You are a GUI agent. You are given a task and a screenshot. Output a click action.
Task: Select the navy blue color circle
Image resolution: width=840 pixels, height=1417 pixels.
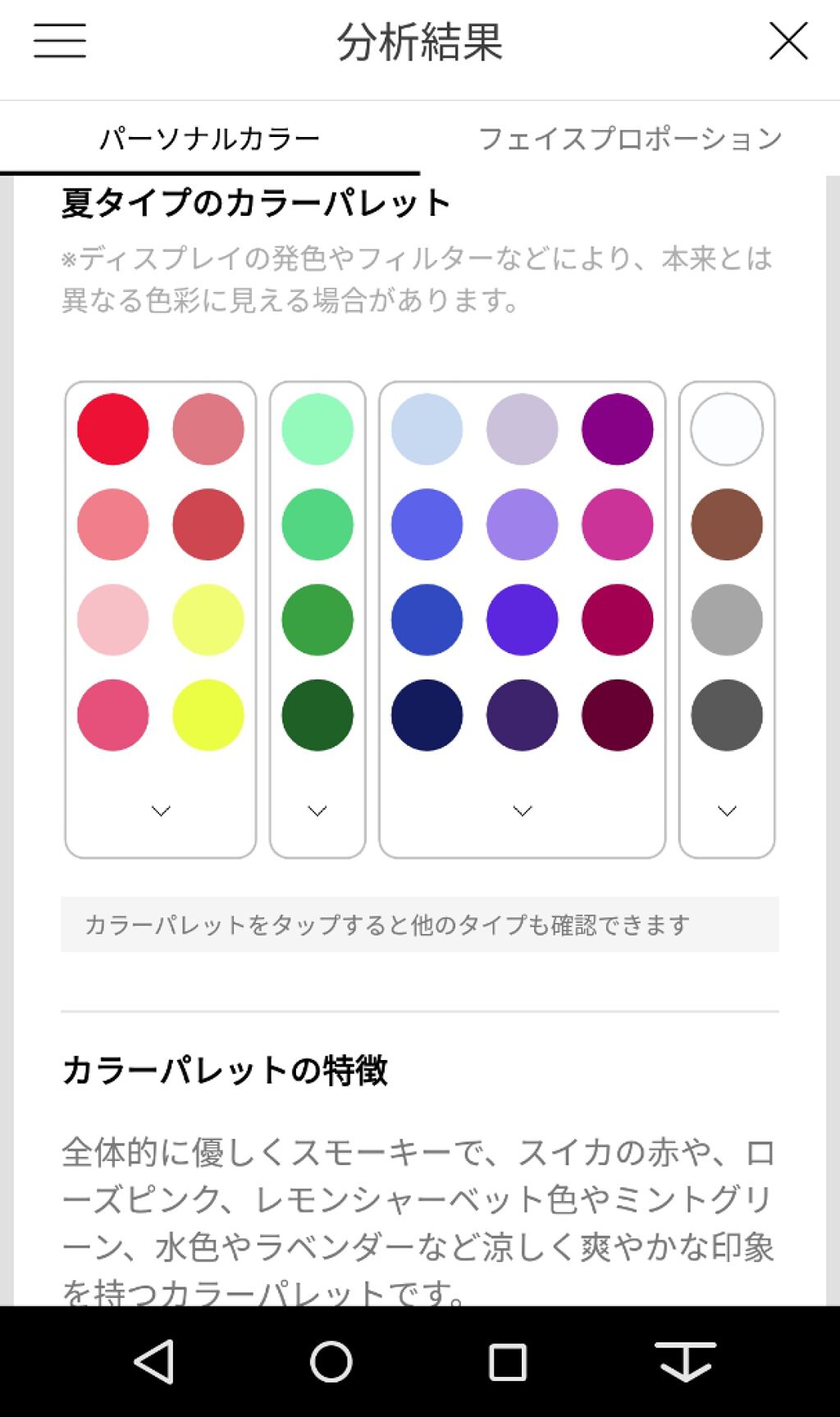[x=427, y=715]
